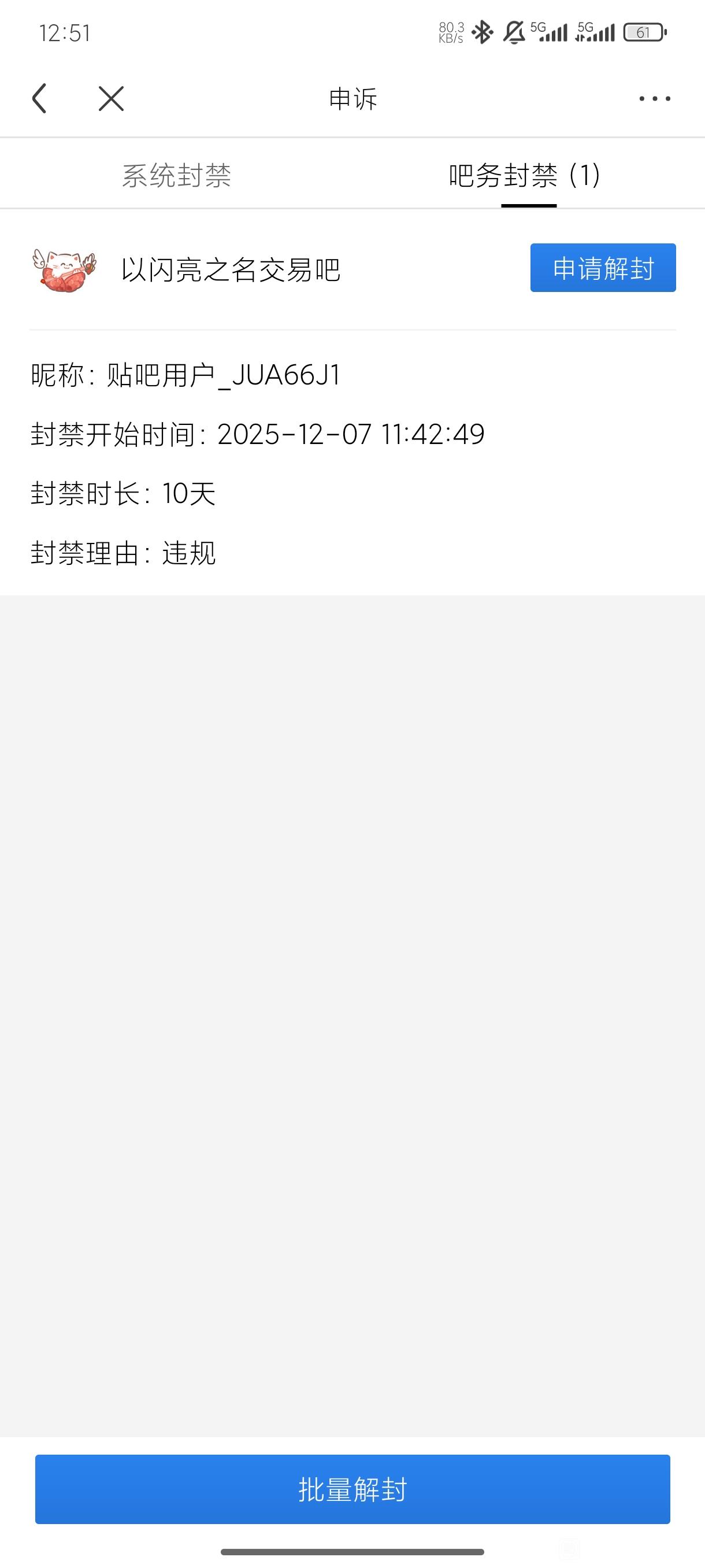Screen dimensions: 705x1568
Task: Tap the 批量解封 button
Action: click(x=352, y=1489)
